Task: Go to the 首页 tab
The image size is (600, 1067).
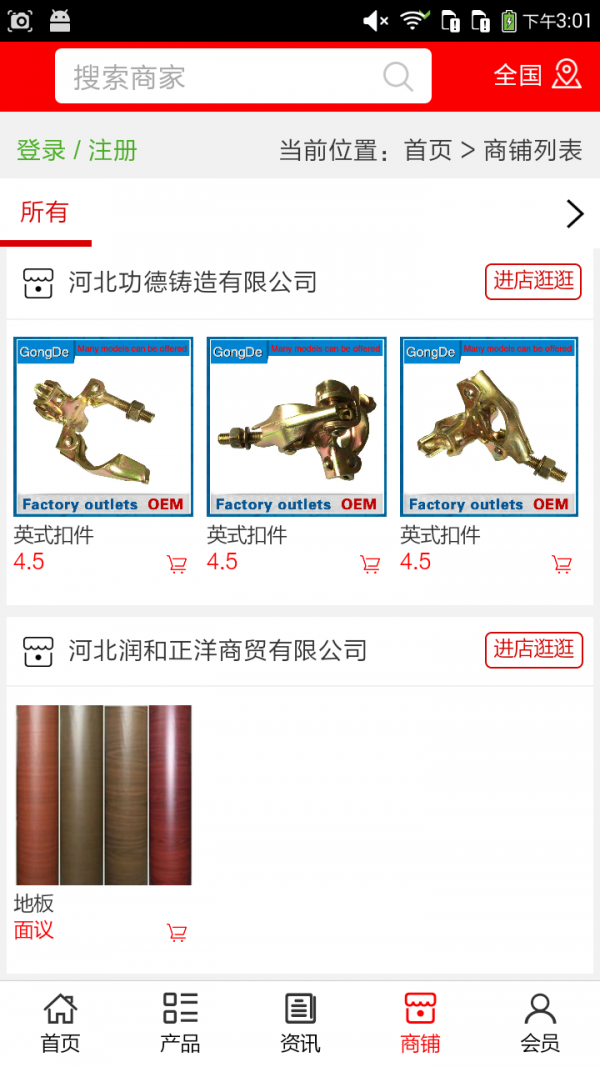Action: coord(60,1023)
